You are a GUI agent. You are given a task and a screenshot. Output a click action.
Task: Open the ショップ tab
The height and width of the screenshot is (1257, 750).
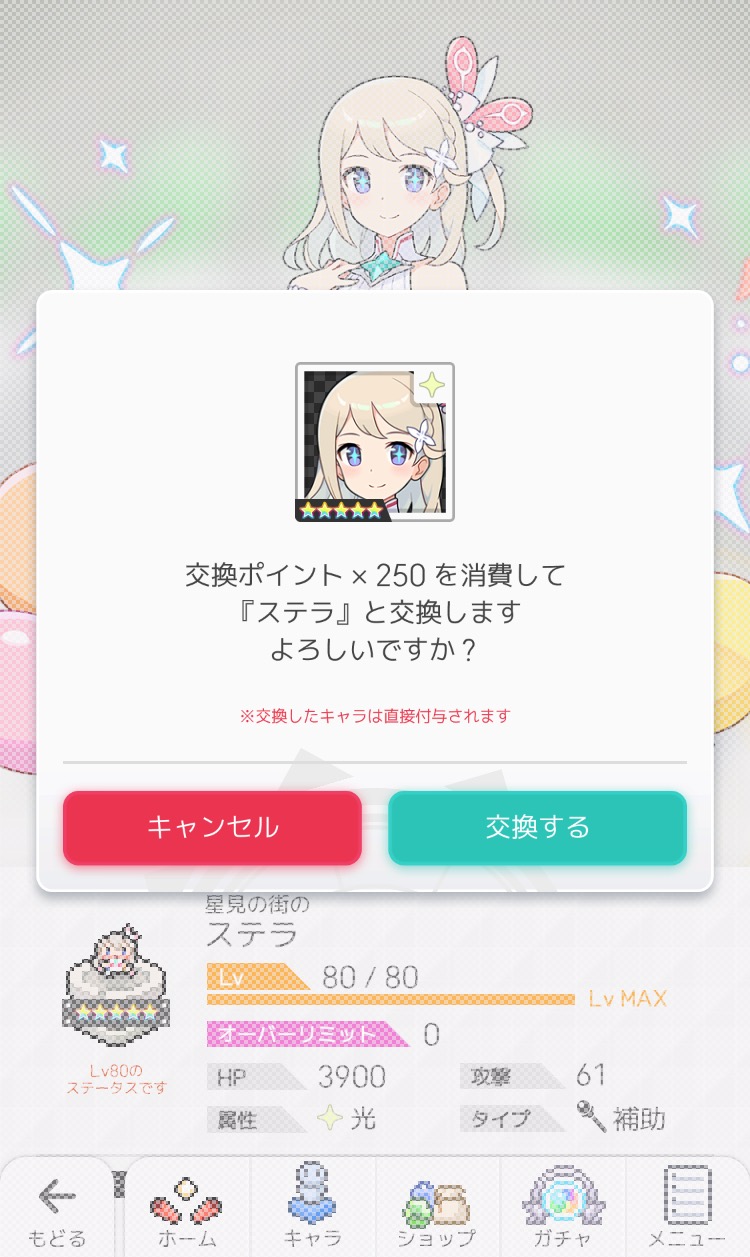coord(437,1208)
